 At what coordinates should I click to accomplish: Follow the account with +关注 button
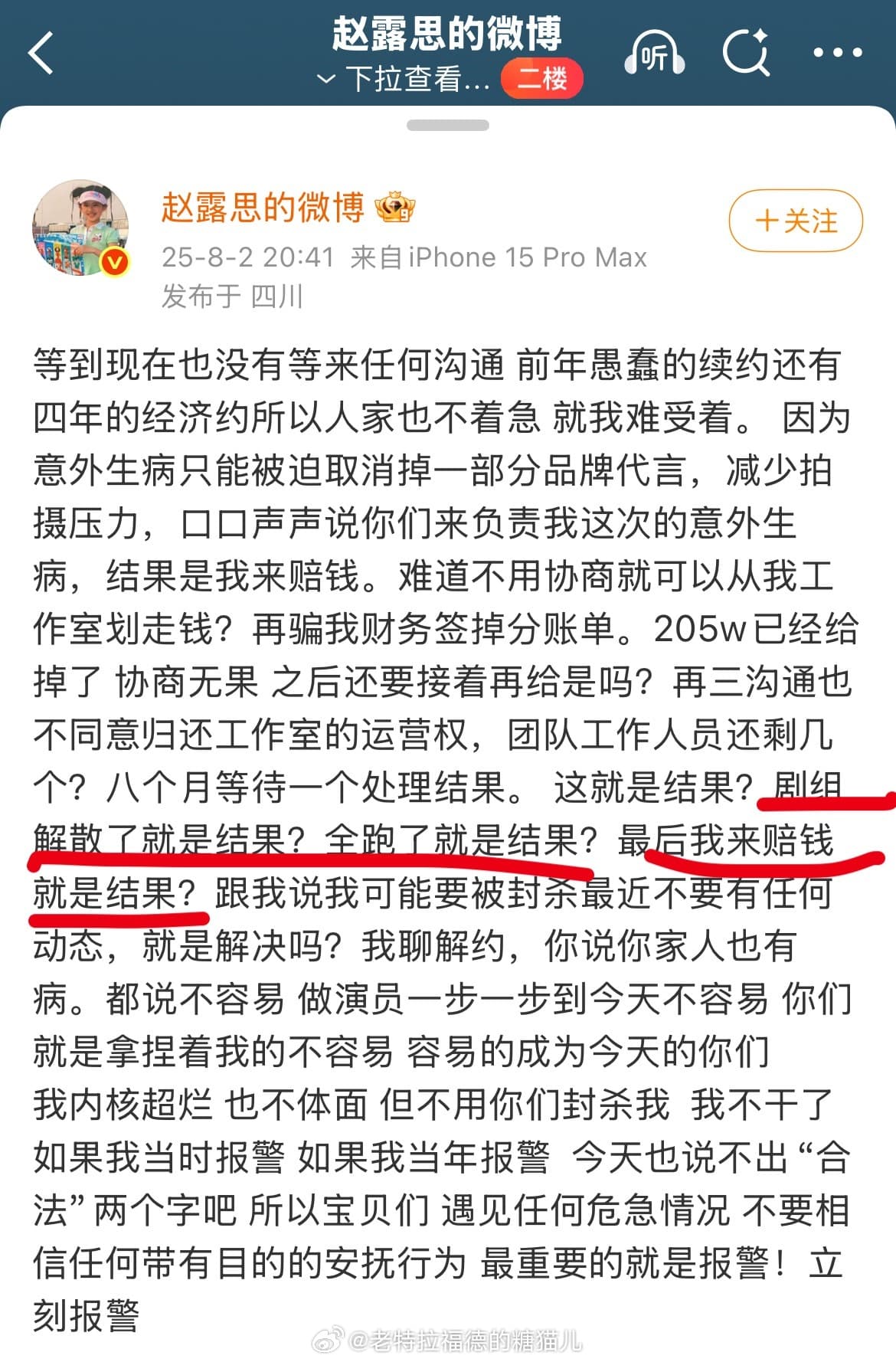tap(795, 221)
